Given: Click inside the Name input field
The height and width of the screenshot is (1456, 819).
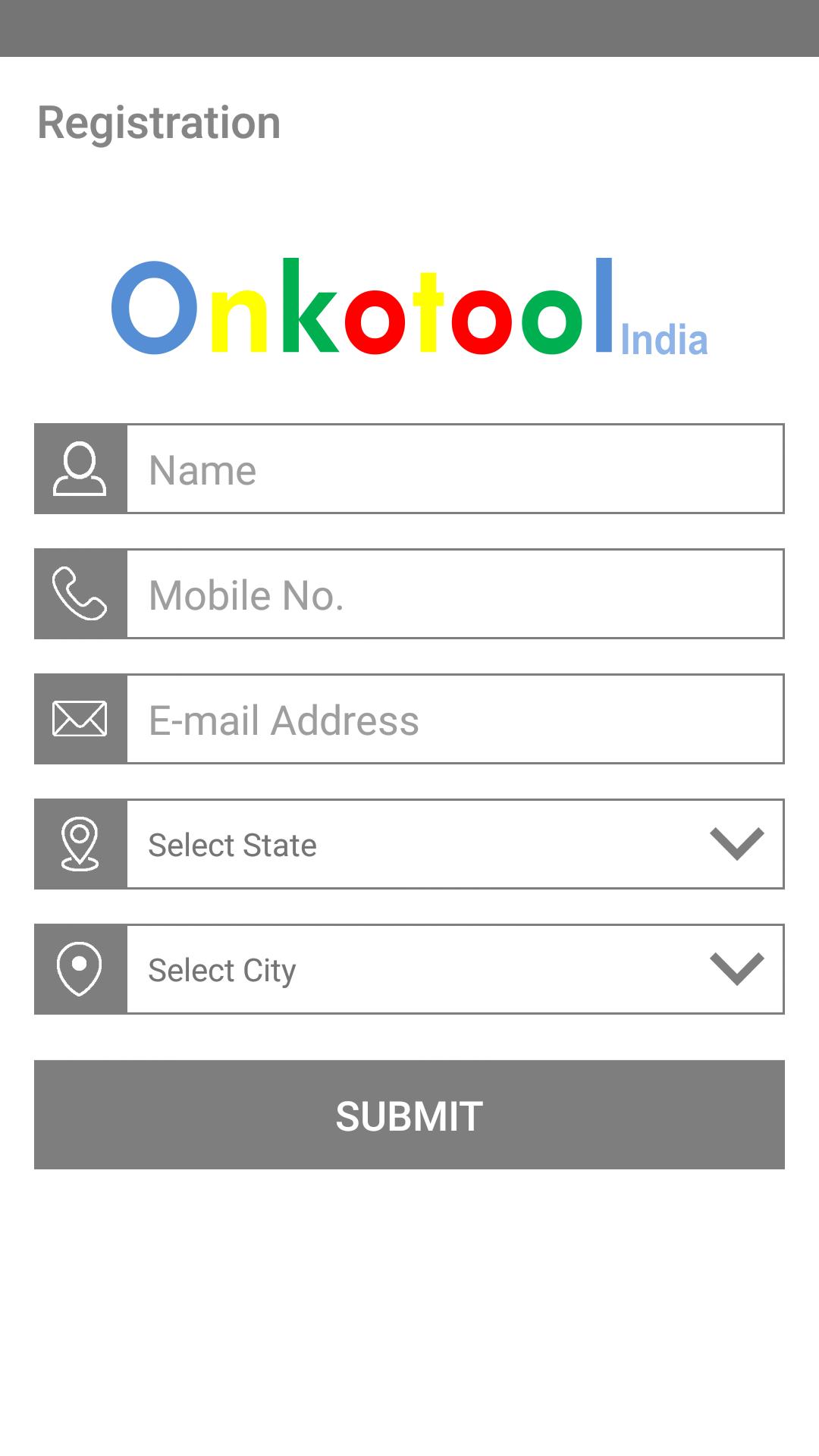Looking at the screenshot, I should [455, 469].
